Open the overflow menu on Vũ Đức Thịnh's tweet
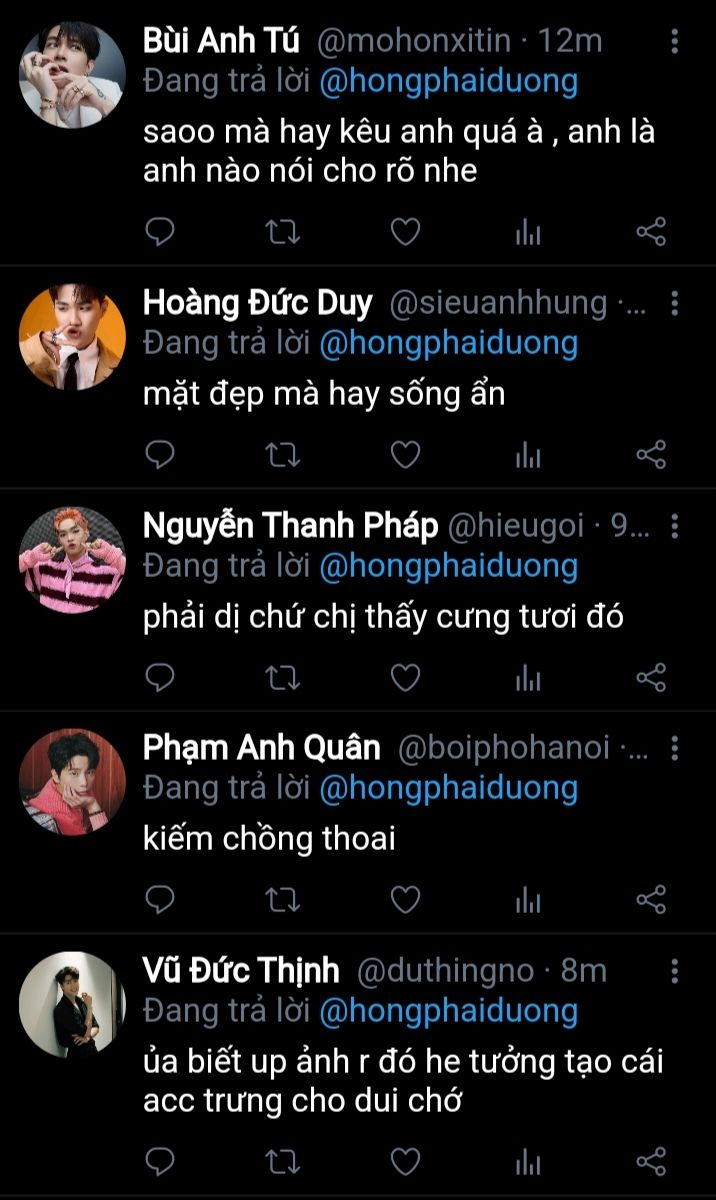 click(675, 970)
